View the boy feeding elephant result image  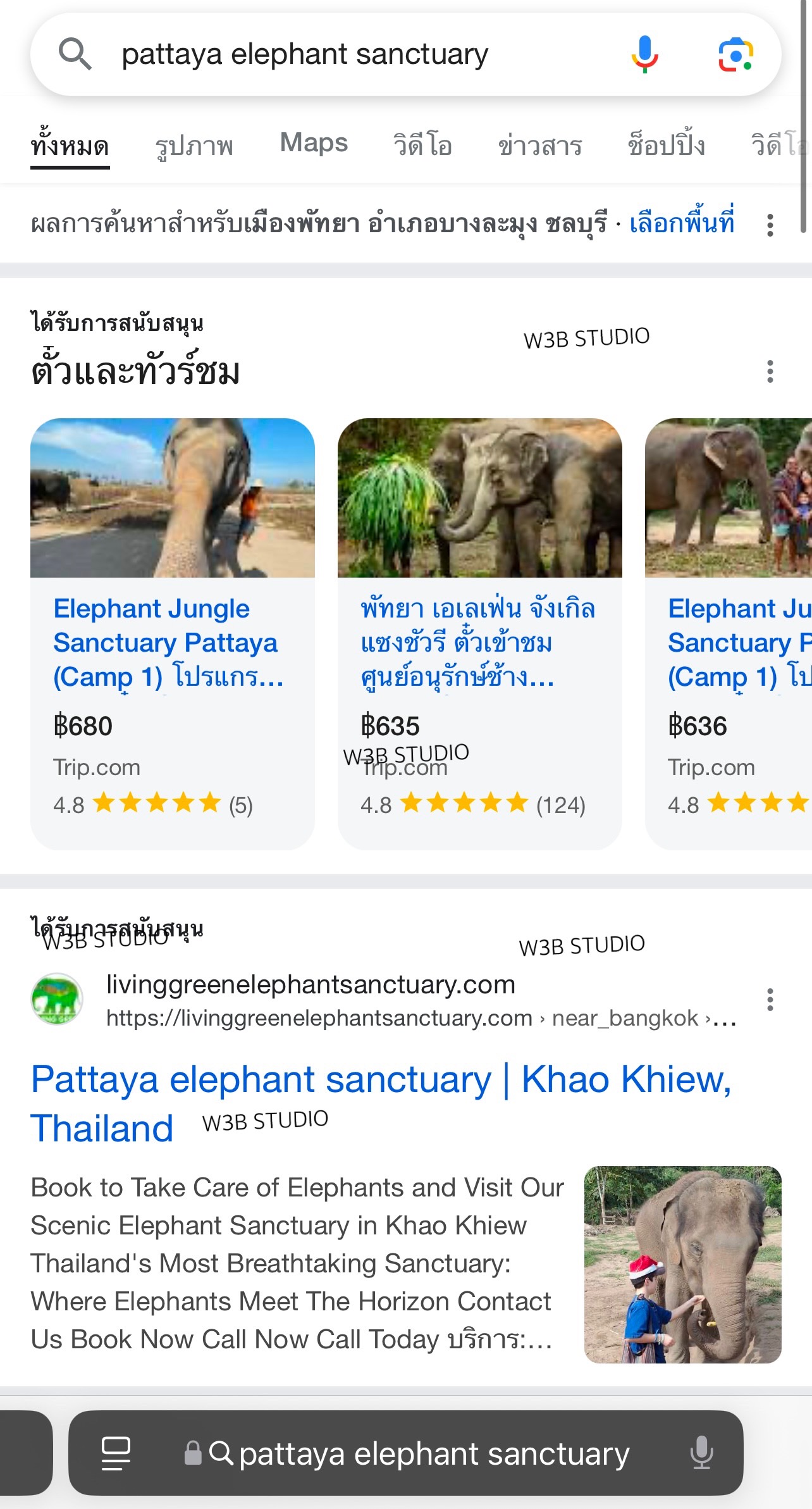click(x=682, y=1264)
